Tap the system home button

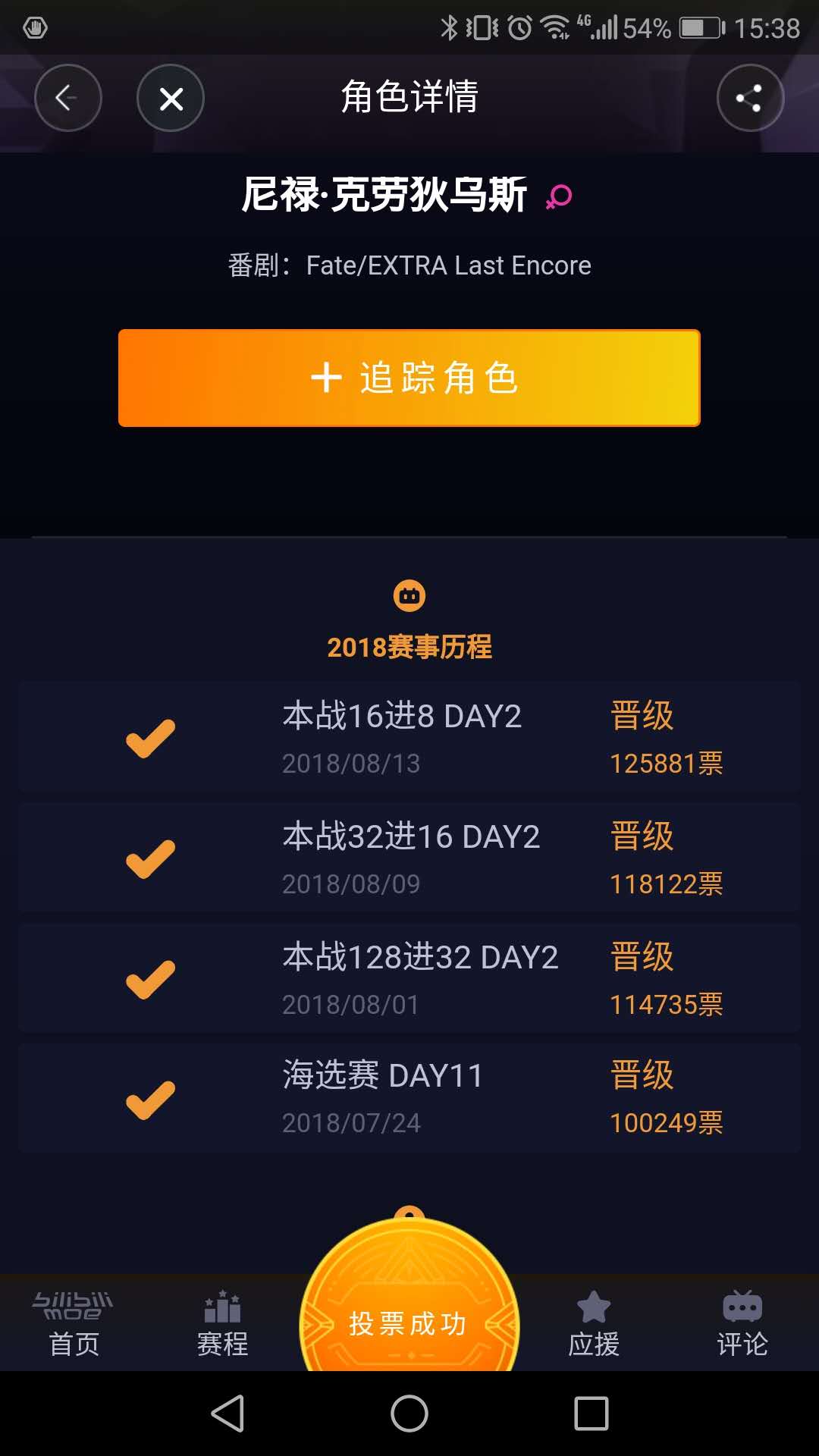(x=409, y=1414)
